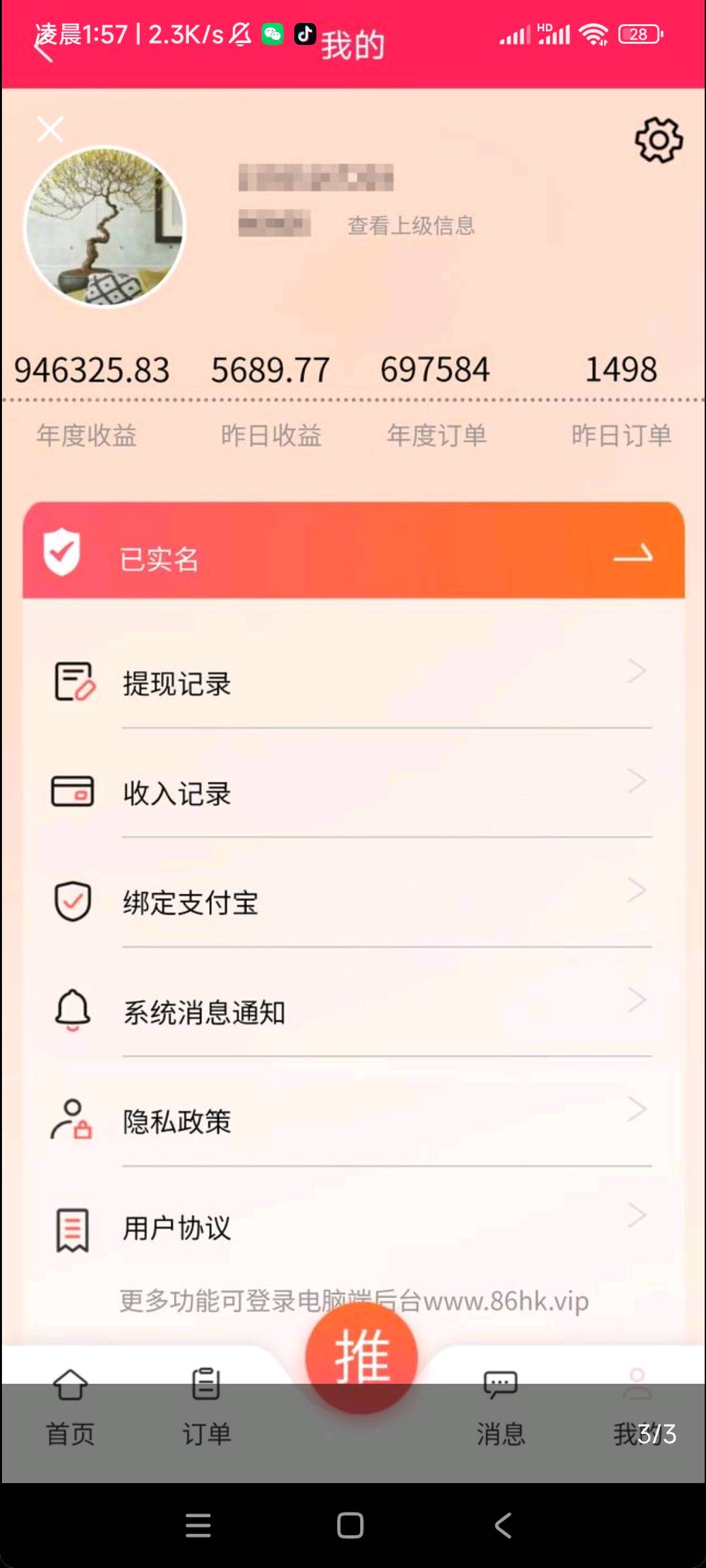Switch to the 消息 tab
Screen dimensions: 706x1568
click(x=501, y=1406)
